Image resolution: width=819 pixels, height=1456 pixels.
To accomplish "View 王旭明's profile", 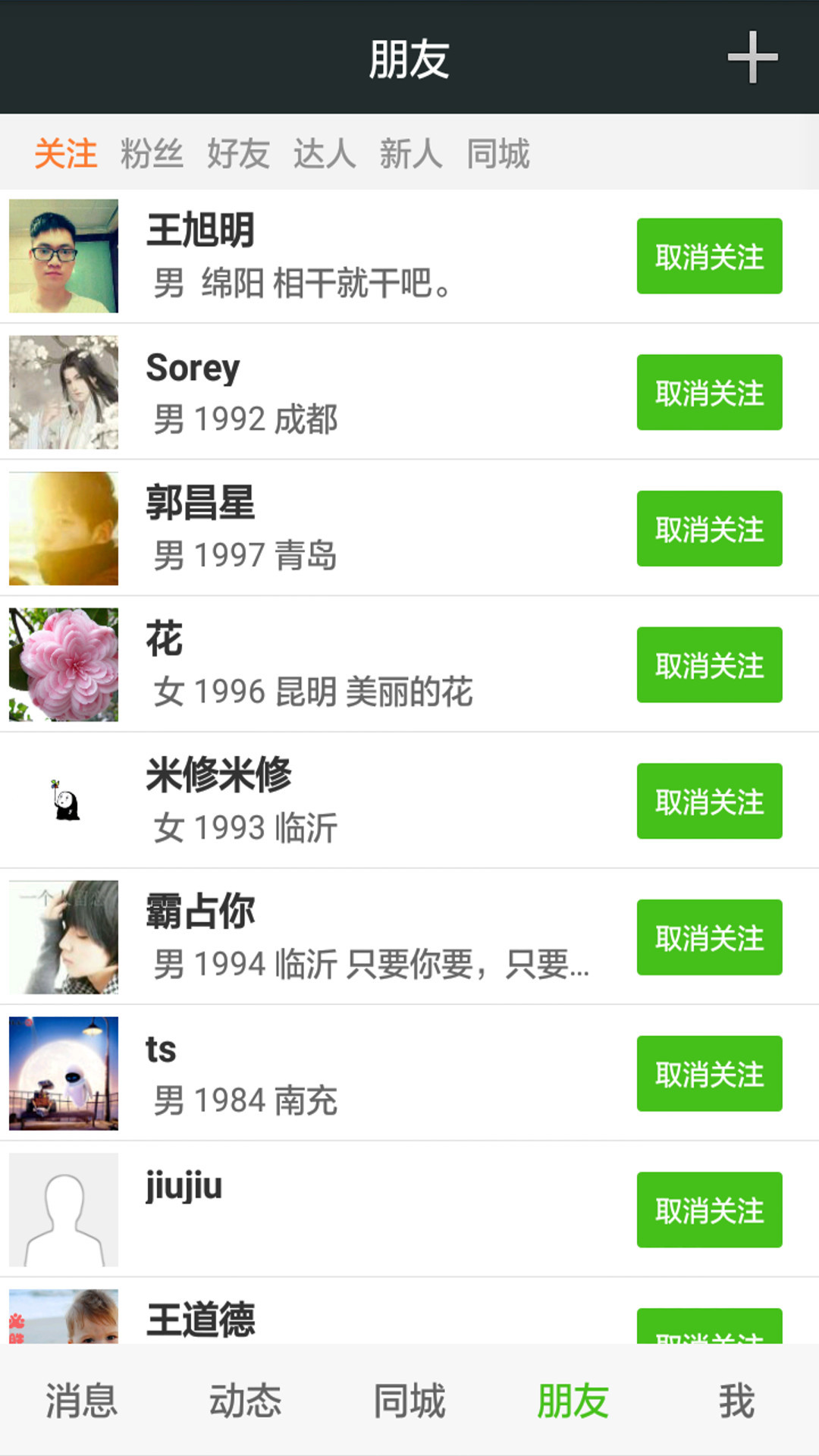I will tap(341, 256).
